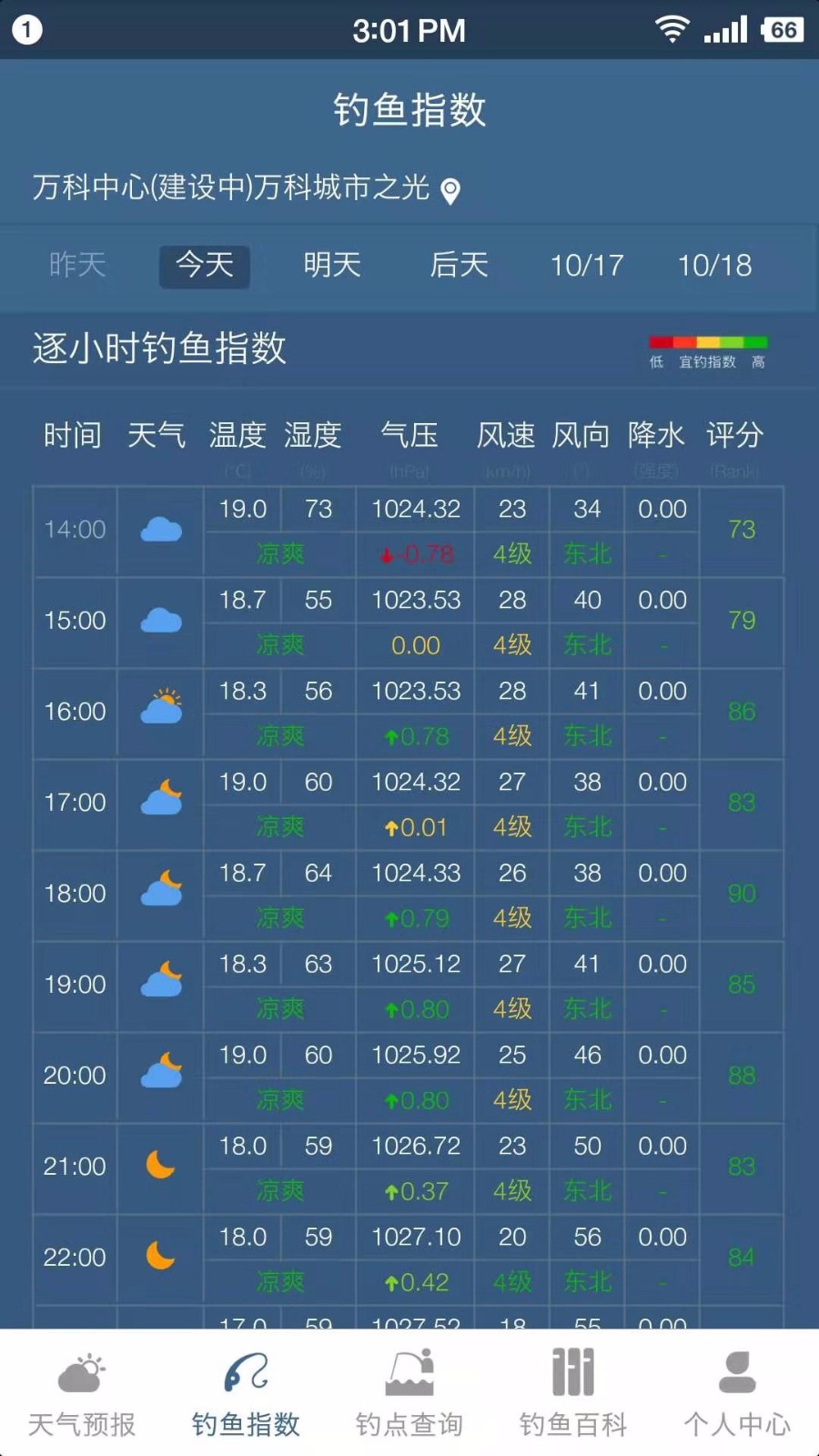Select the 今天 day tab

[x=204, y=265]
